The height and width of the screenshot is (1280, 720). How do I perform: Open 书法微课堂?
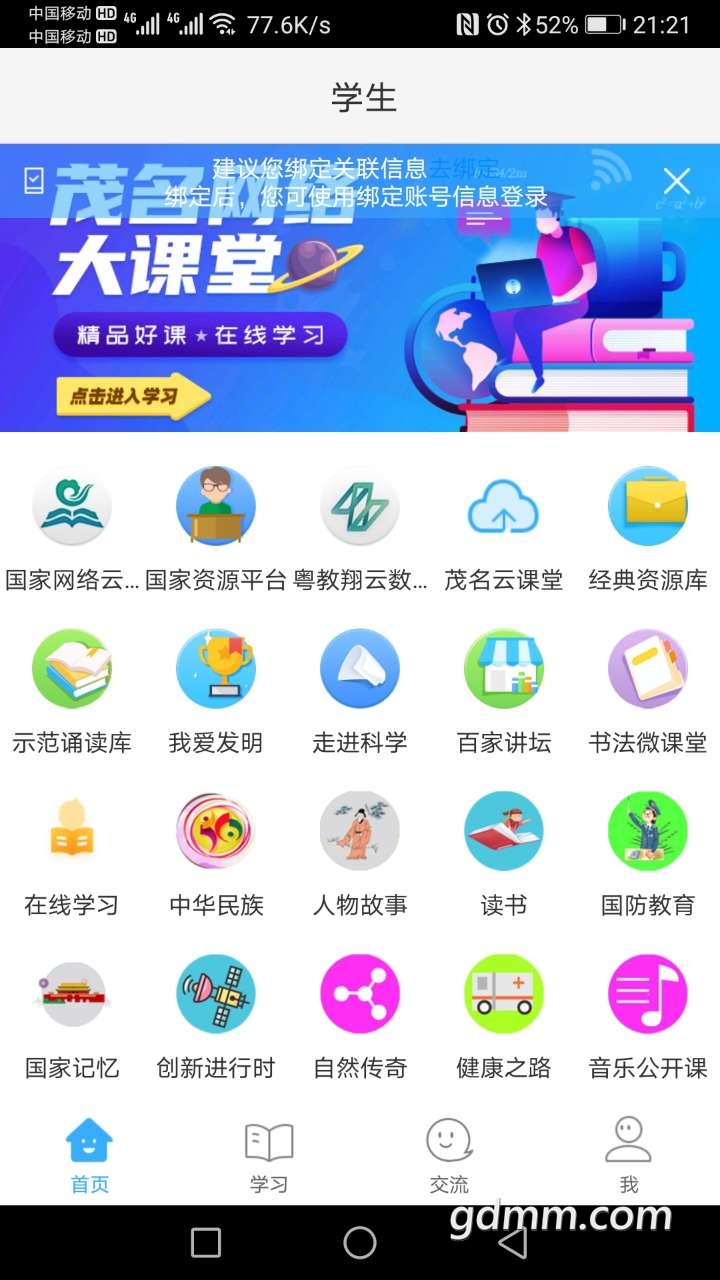click(648, 692)
